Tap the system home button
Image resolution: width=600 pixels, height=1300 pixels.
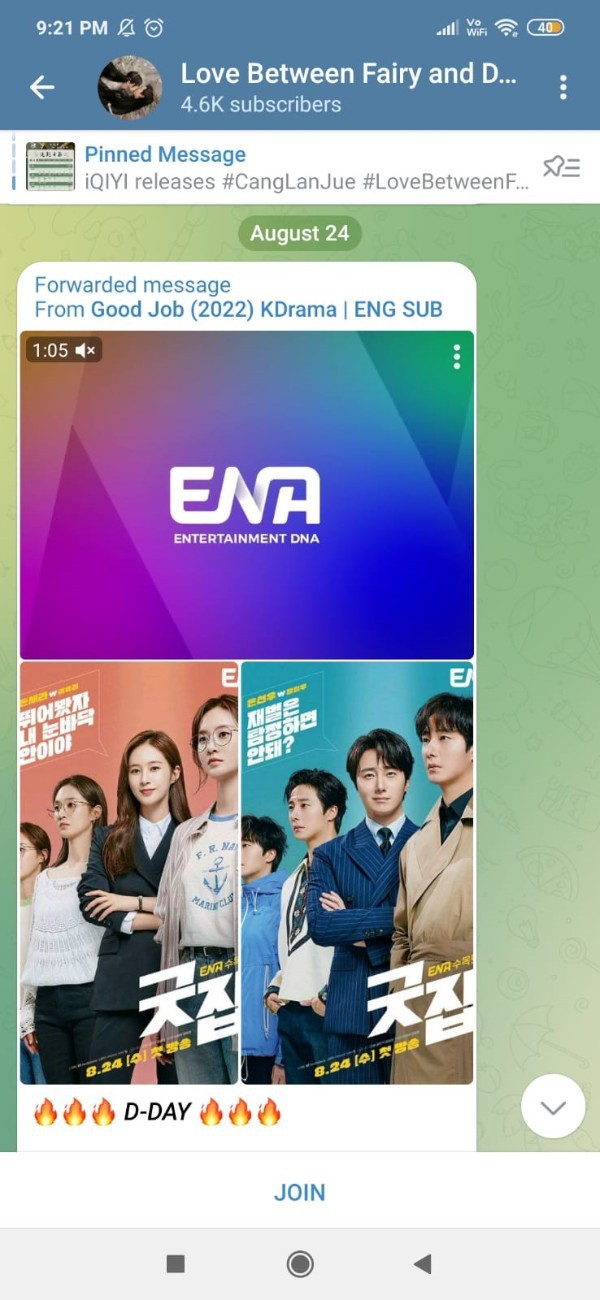pyautogui.click(x=300, y=1264)
